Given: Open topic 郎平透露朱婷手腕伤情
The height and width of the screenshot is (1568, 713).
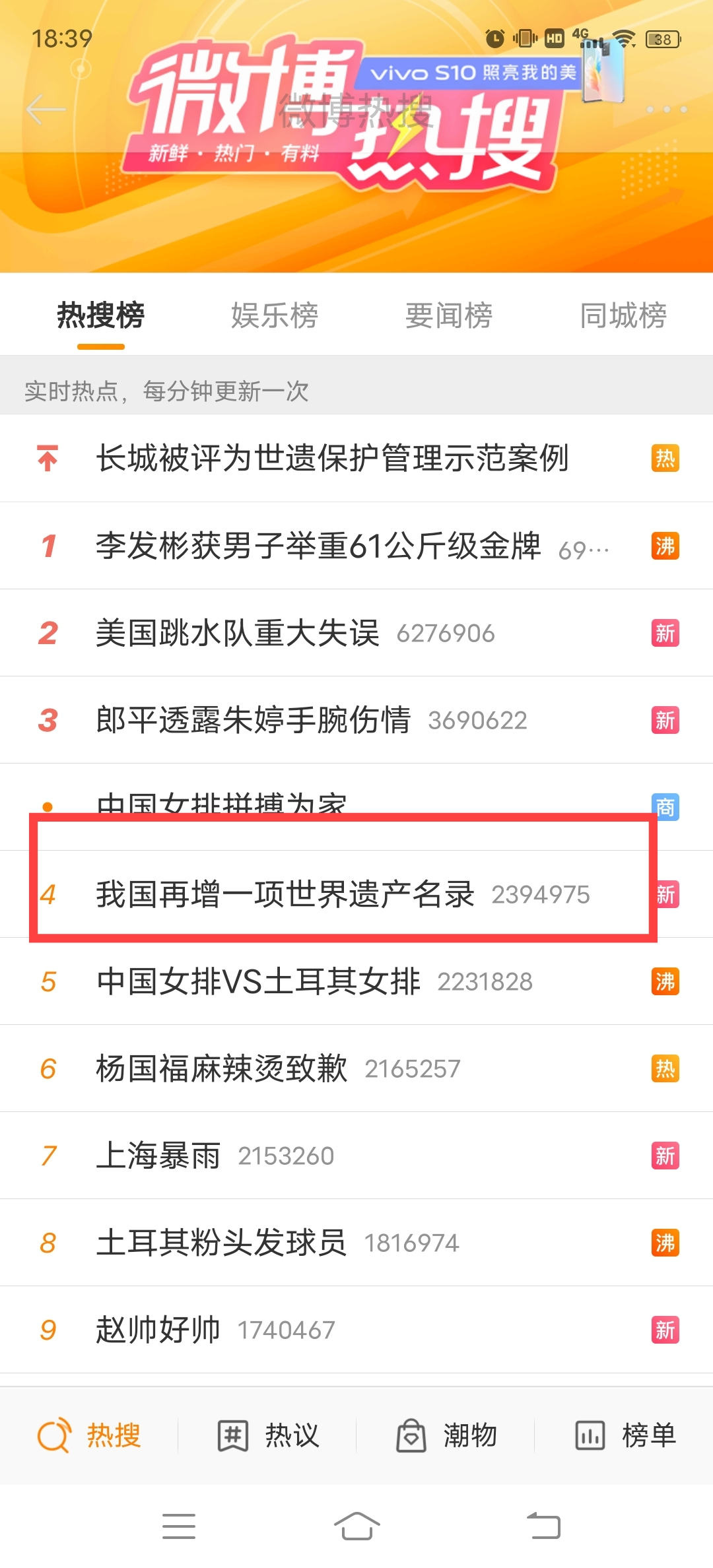Looking at the screenshot, I should 254,720.
